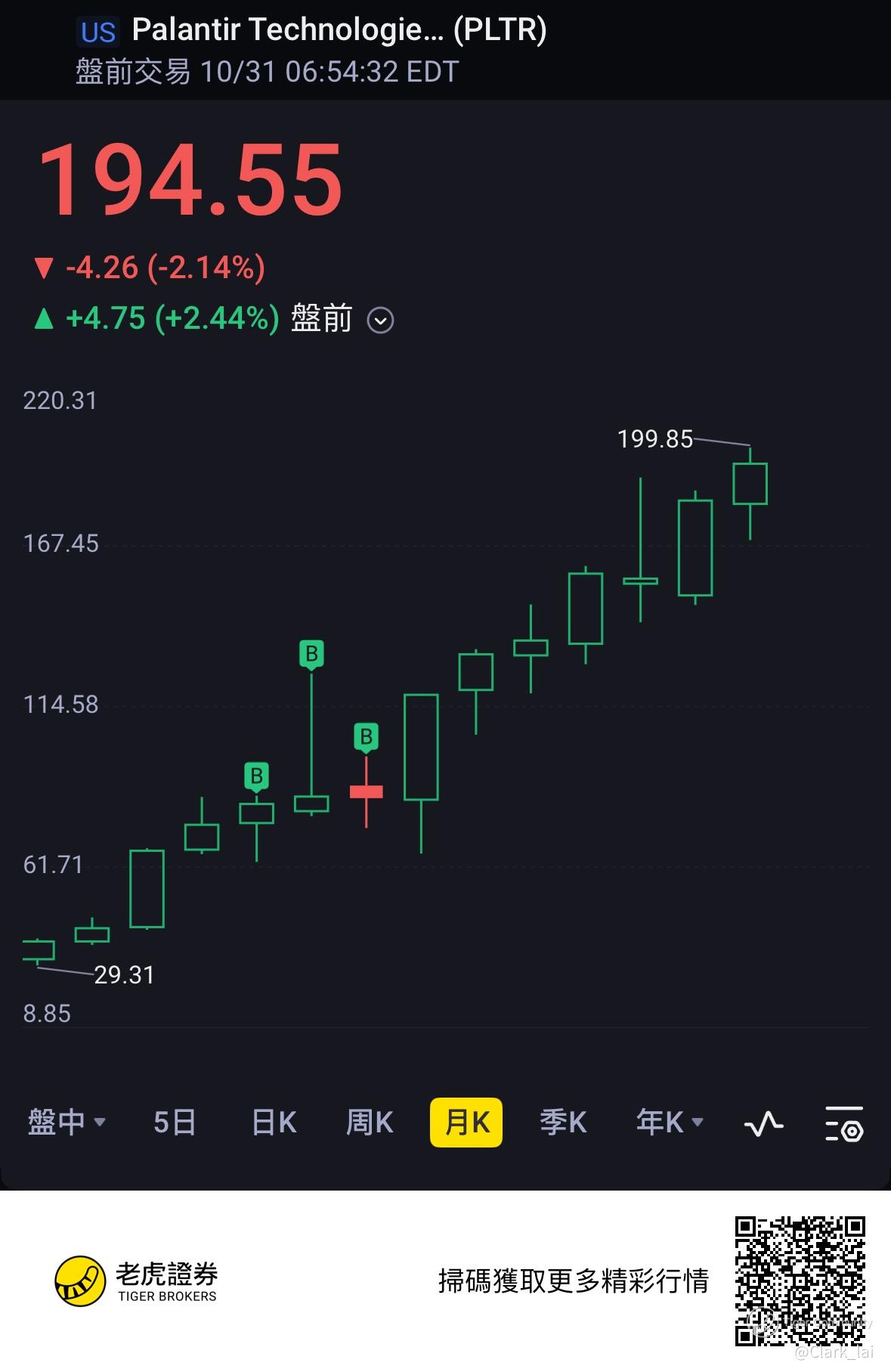891x1372 pixels.
Task: Select the 周K weekly chart tab
Action: click(x=370, y=1122)
